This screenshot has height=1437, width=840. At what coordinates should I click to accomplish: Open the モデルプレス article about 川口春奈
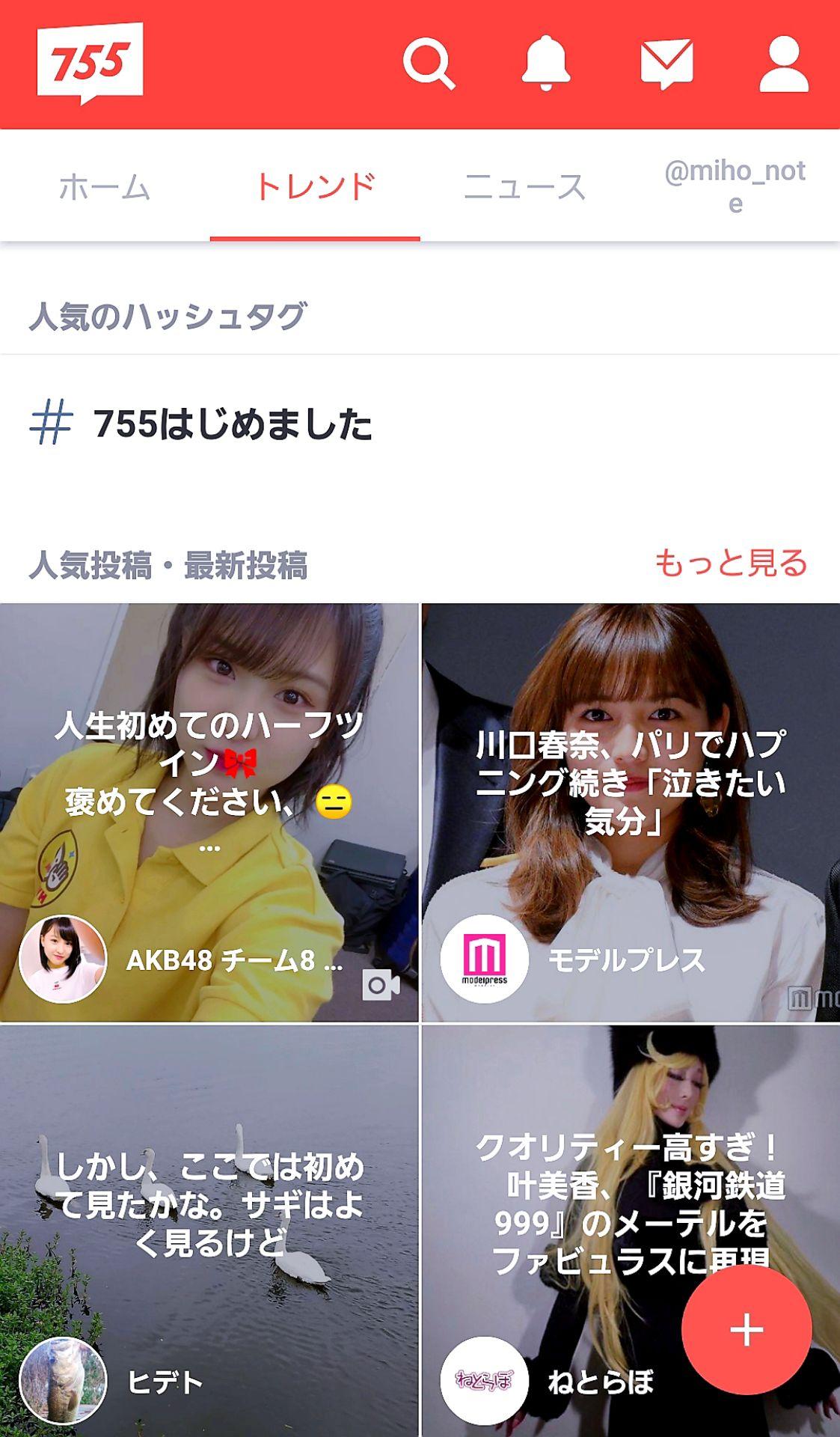pos(631,812)
